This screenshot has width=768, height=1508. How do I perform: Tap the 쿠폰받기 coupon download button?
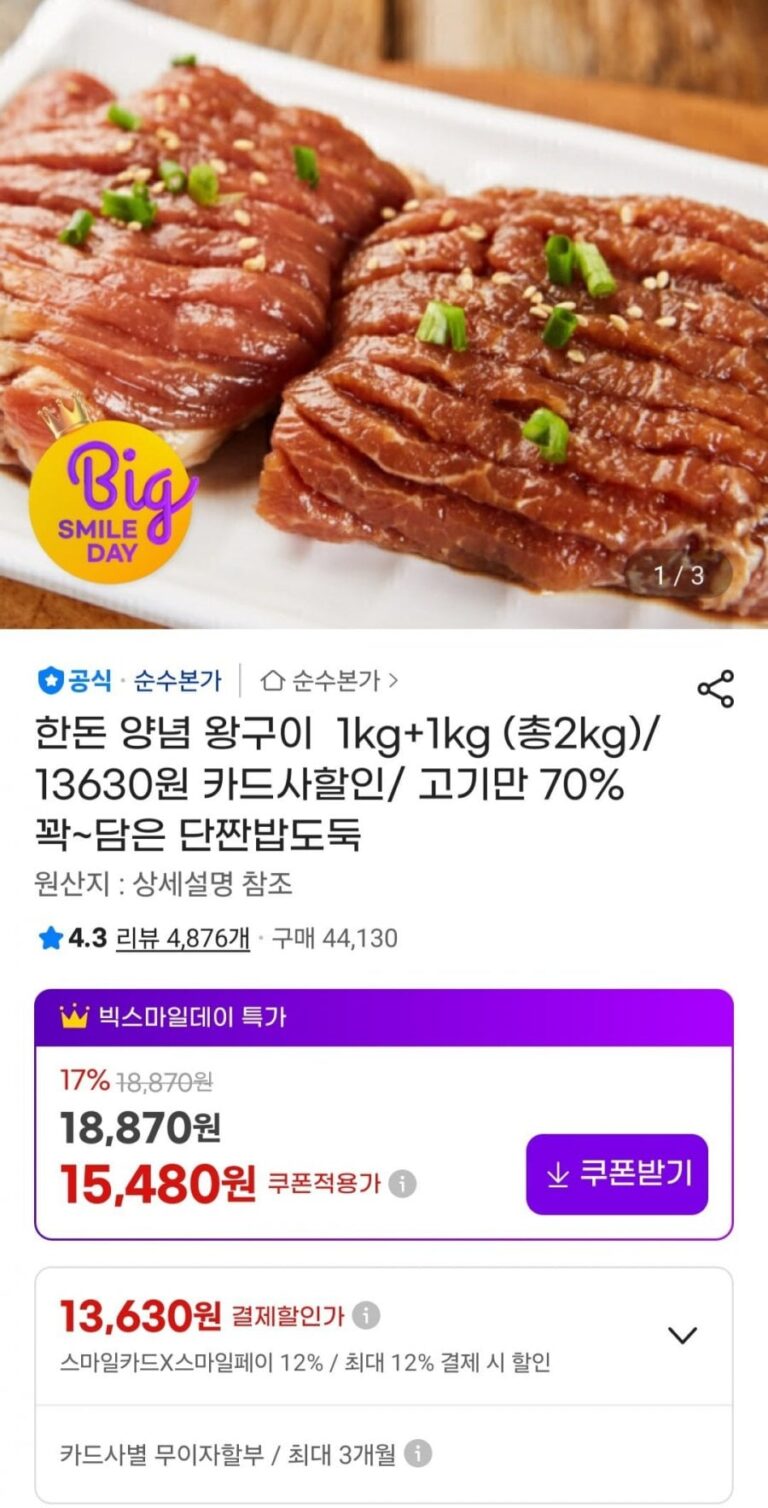[x=617, y=1174]
